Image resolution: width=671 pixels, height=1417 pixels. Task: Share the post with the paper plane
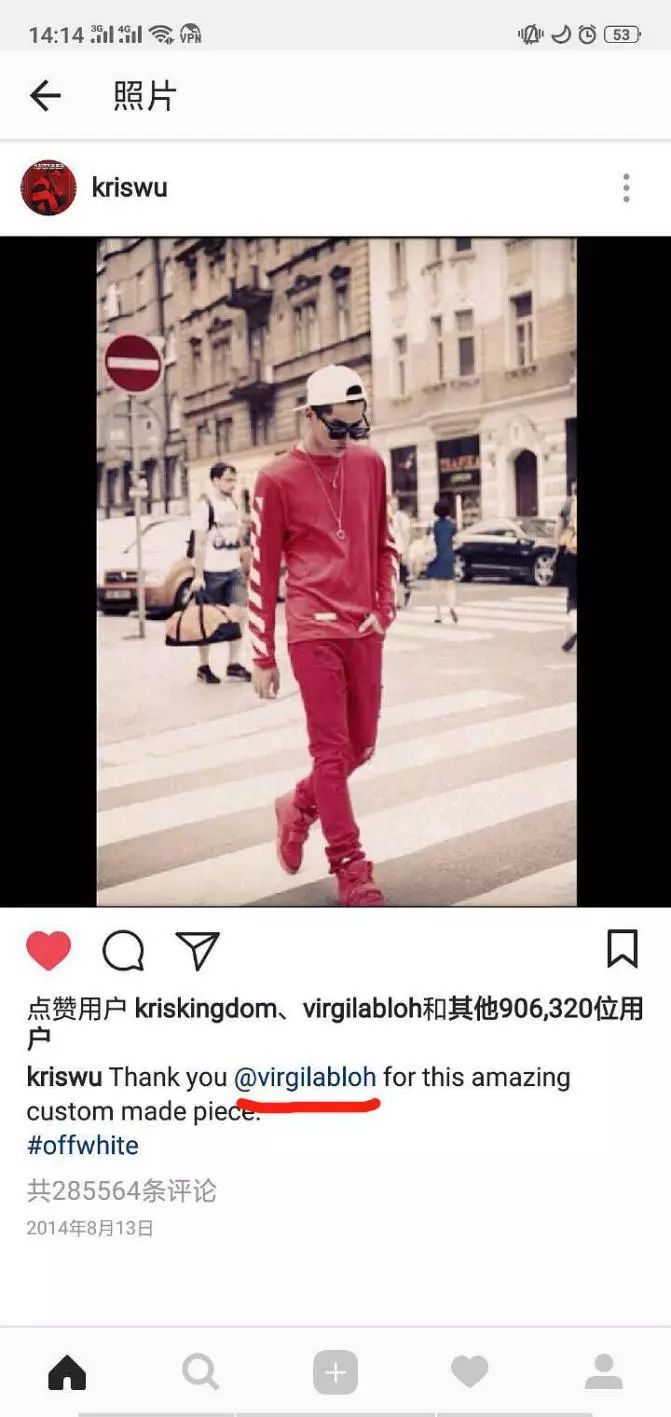click(197, 950)
